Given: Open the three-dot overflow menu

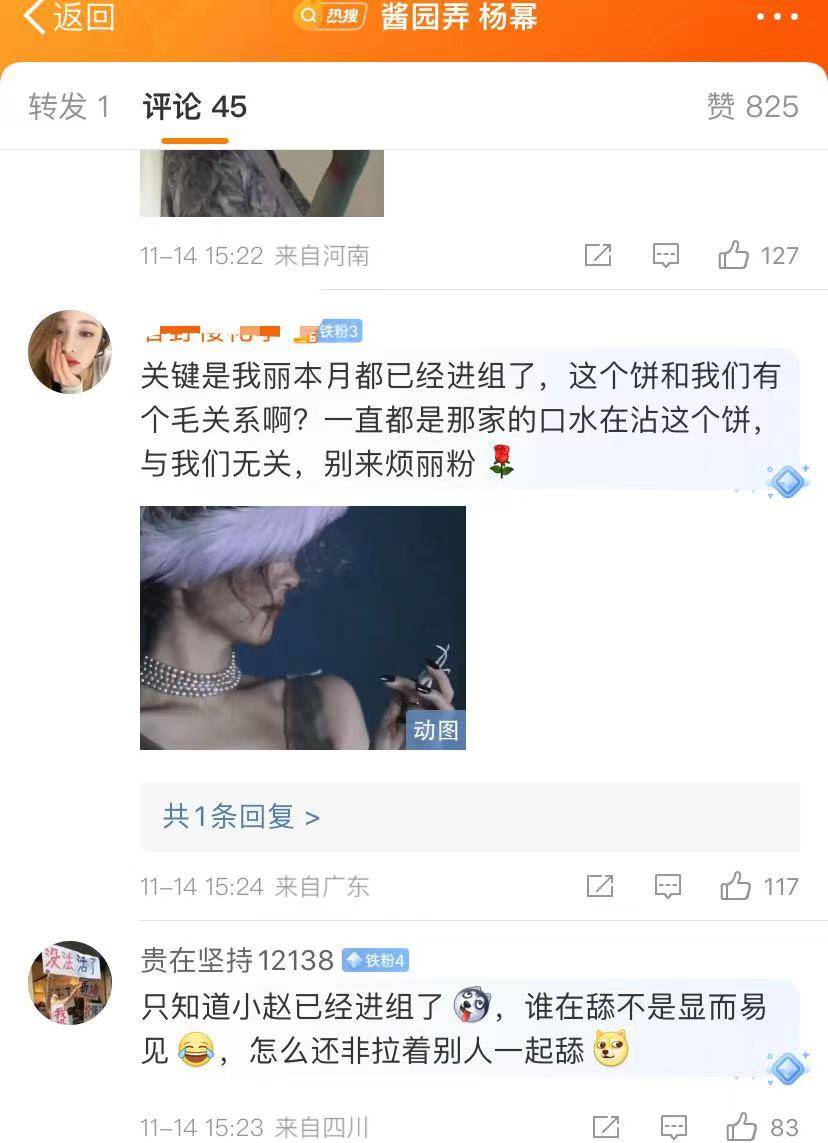Looking at the screenshot, I should click(x=776, y=17).
